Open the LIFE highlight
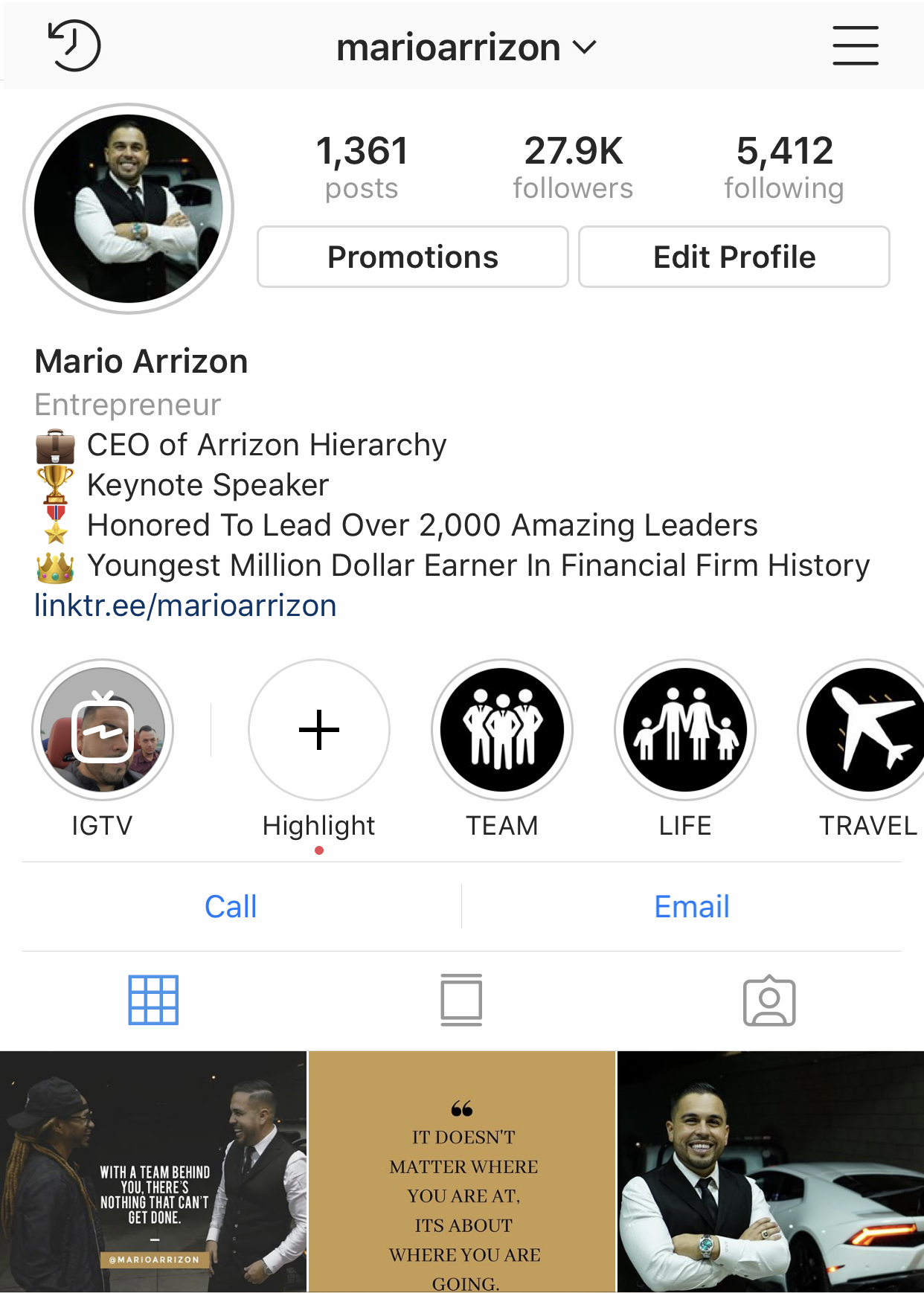924x1293 pixels. coord(685,730)
